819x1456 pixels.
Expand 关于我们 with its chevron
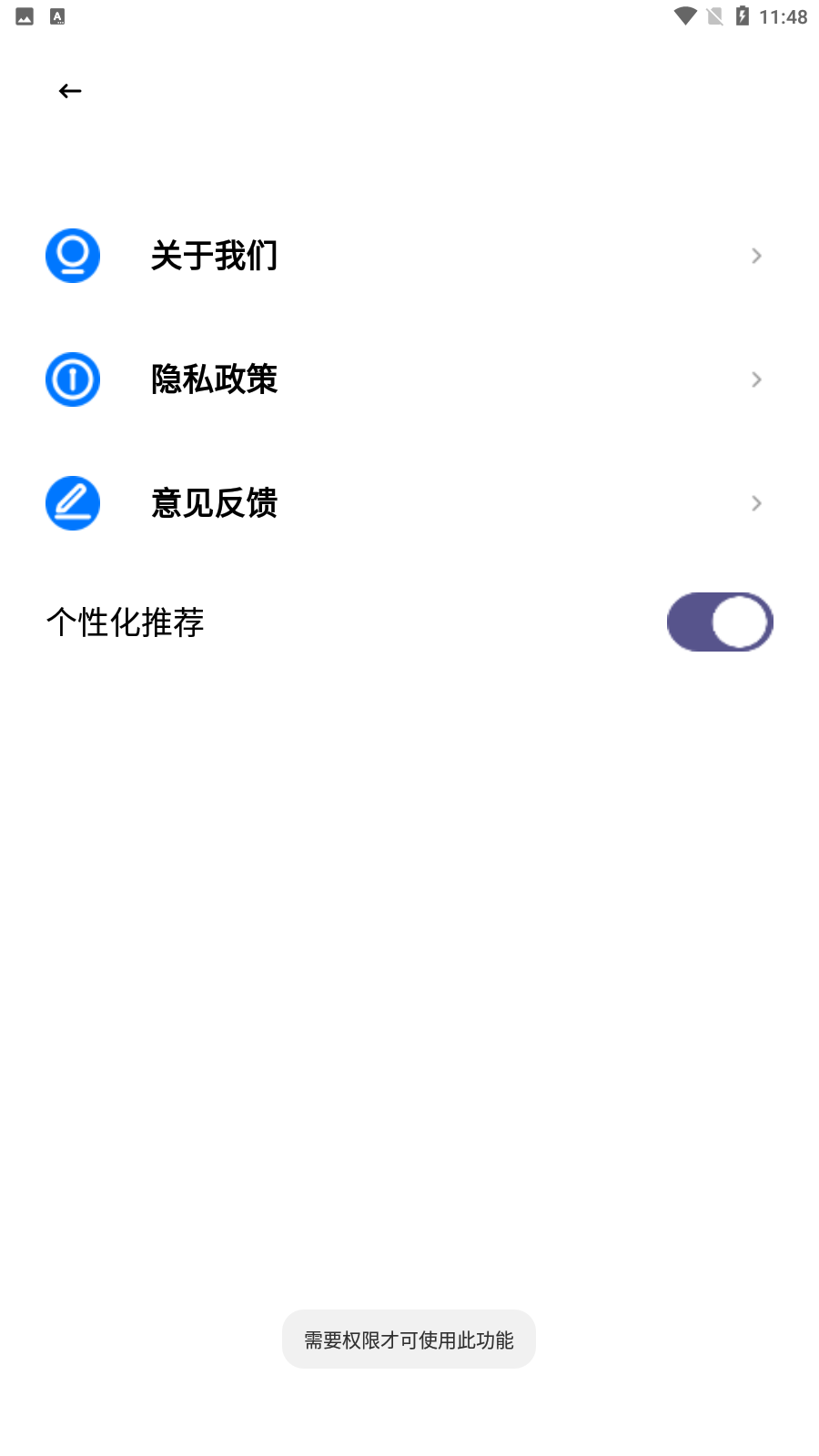(x=756, y=256)
